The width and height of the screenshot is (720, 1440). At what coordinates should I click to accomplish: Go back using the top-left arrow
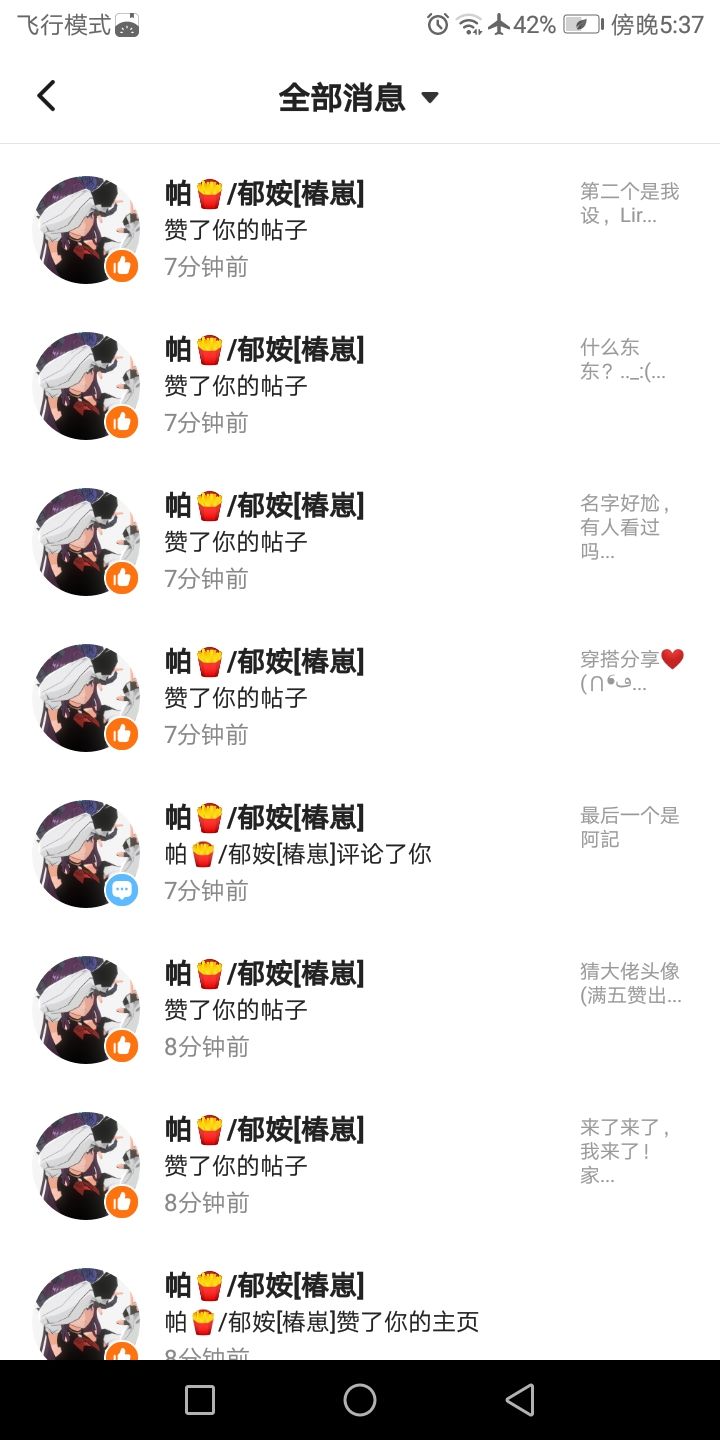pyautogui.click(x=46, y=96)
